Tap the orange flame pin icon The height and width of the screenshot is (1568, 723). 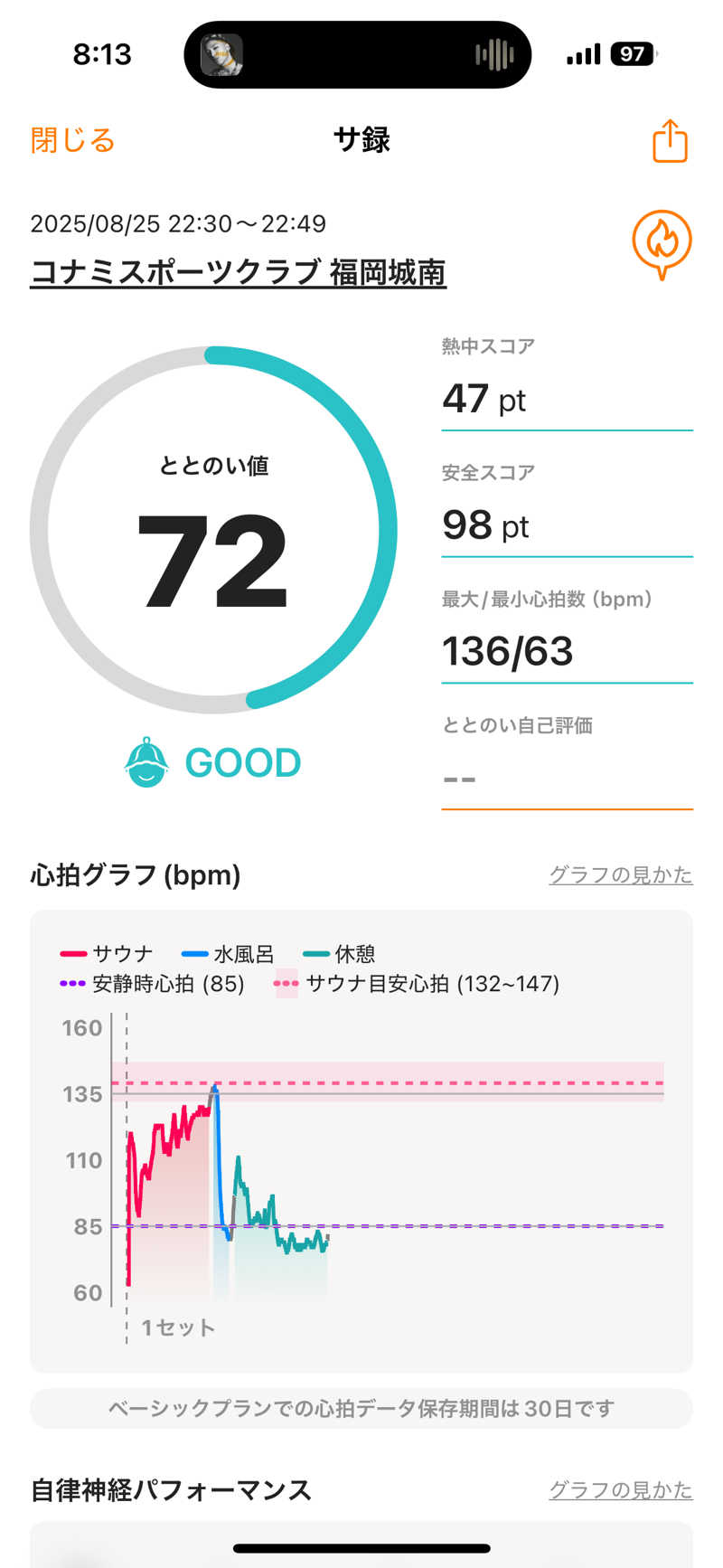point(662,243)
